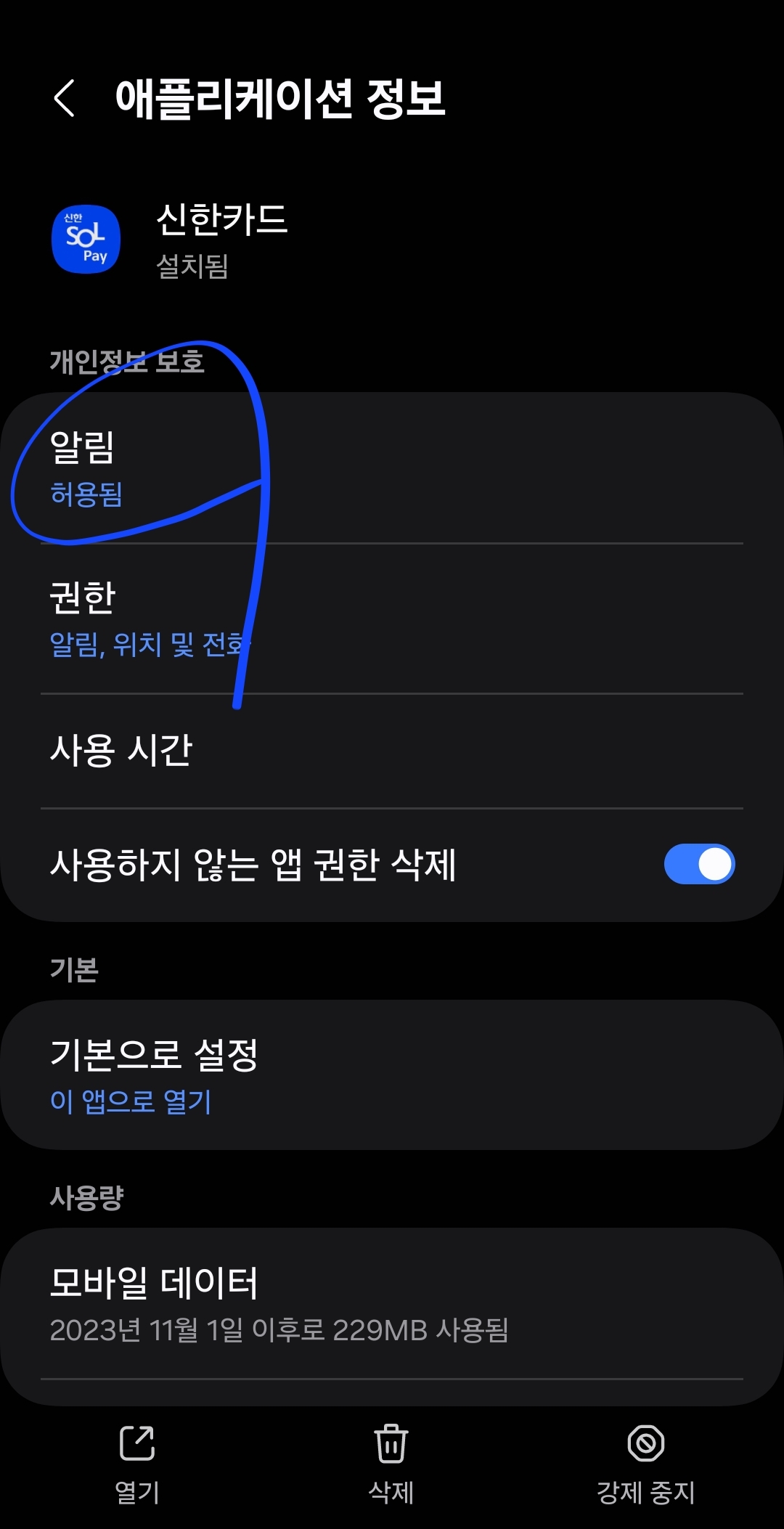Tap 이 앱으로 열기 link
The height and width of the screenshot is (1529, 784).
[x=131, y=1101]
